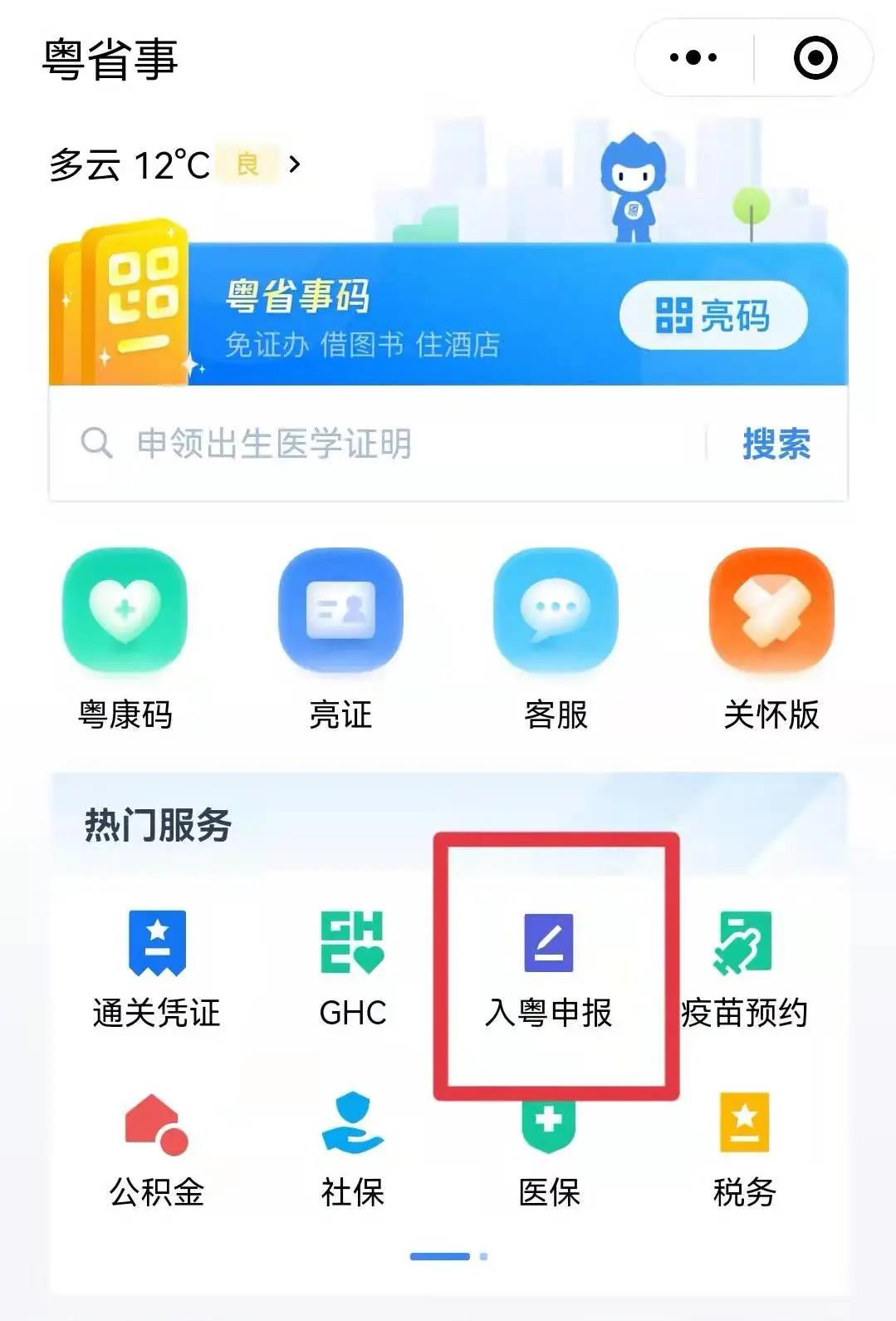Open the mini program overflow menu
Image resolution: width=896 pixels, height=1321 pixels.
693,58
